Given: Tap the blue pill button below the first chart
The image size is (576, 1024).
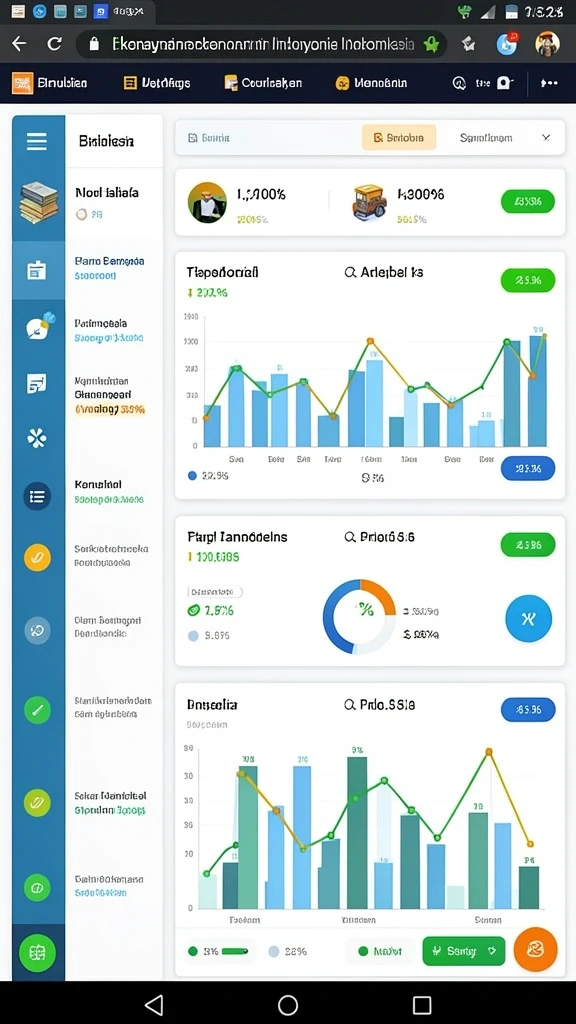Looking at the screenshot, I should 528,468.
